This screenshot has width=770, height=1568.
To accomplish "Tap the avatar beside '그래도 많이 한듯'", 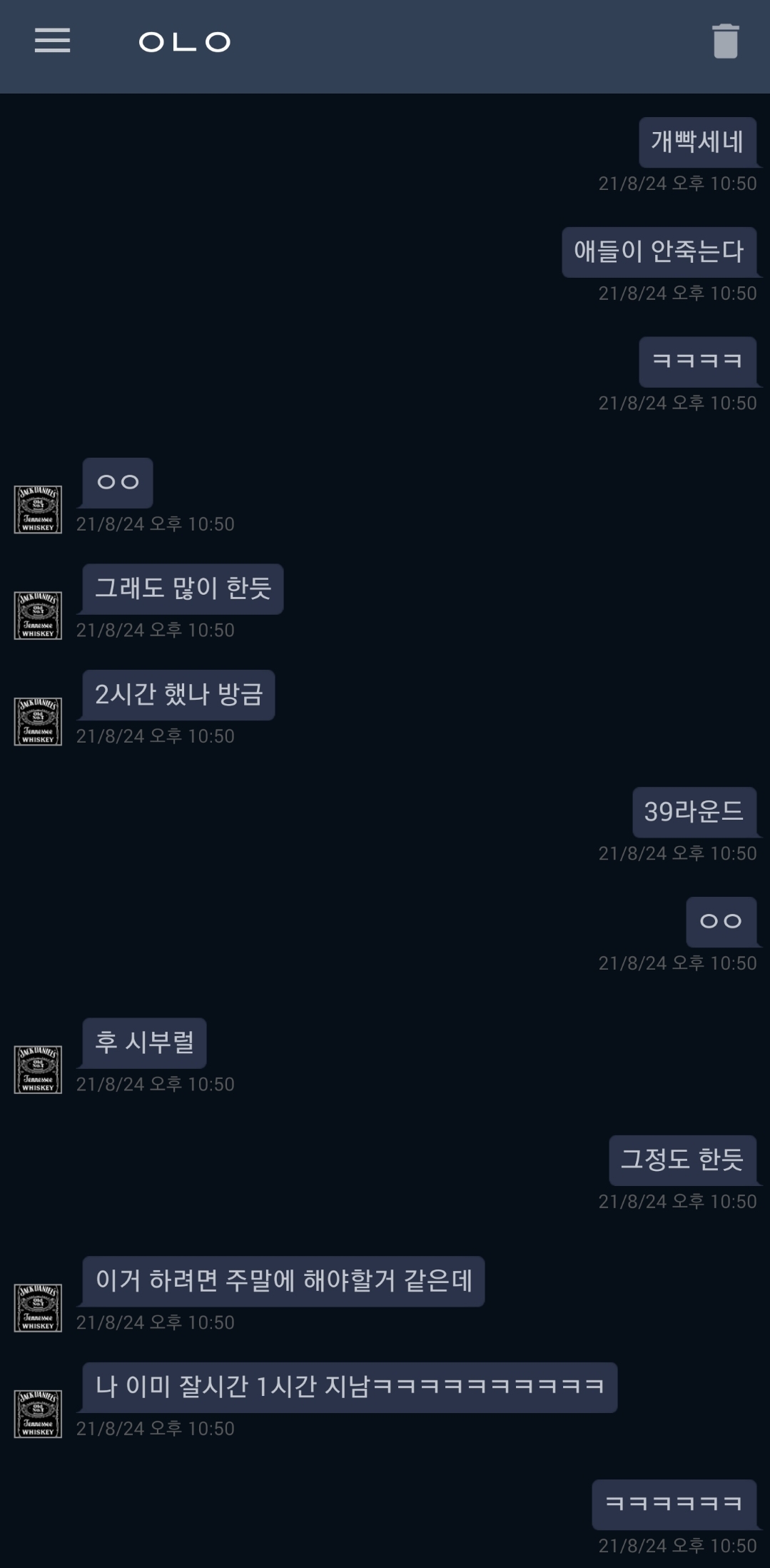I will (38, 615).
